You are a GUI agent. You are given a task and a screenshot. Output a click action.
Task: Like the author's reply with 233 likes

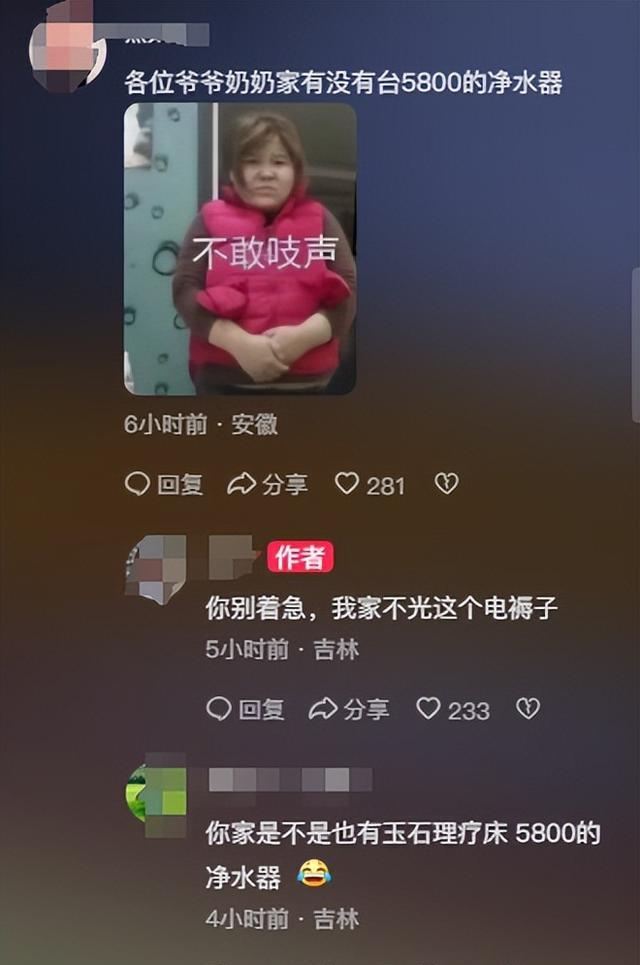[x=452, y=710]
